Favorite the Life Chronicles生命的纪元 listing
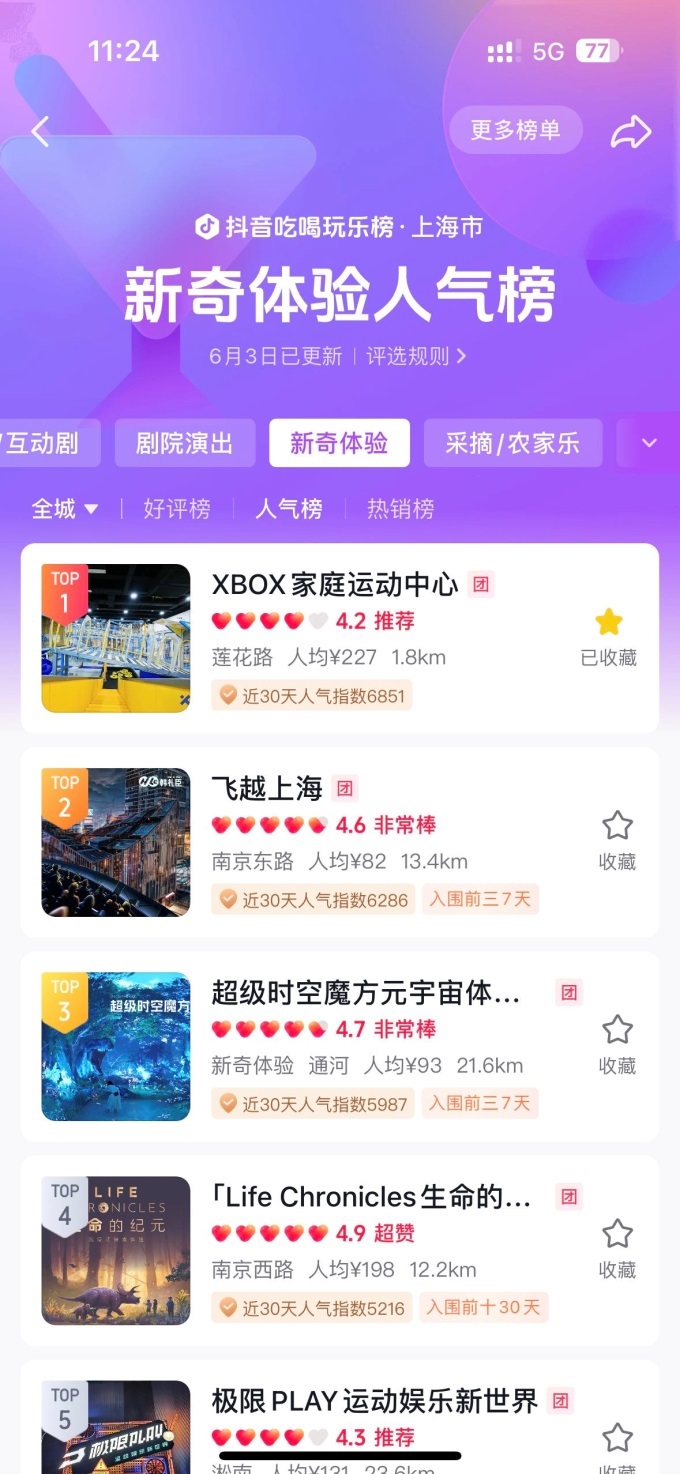This screenshot has height=1474, width=680. [x=617, y=1249]
